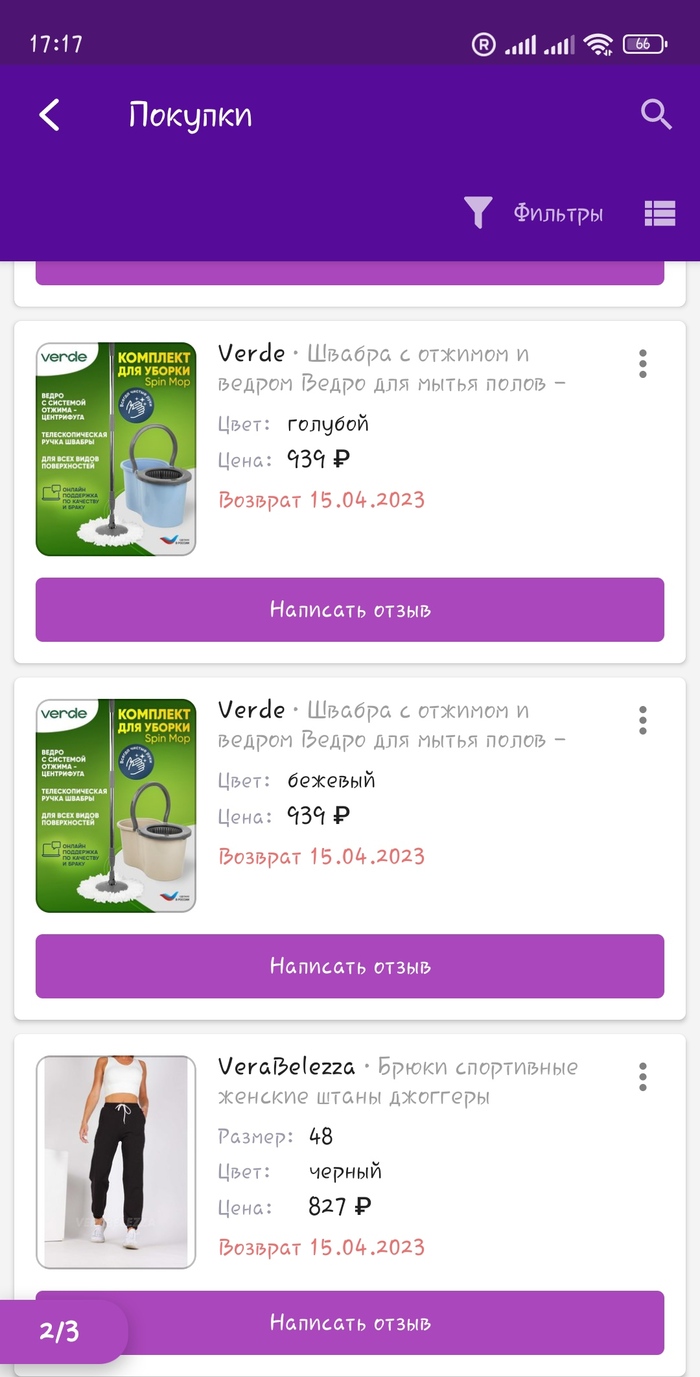Open the голубой Verde mop product image
The width and height of the screenshot is (700, 1377).
(x=116, y=449)
